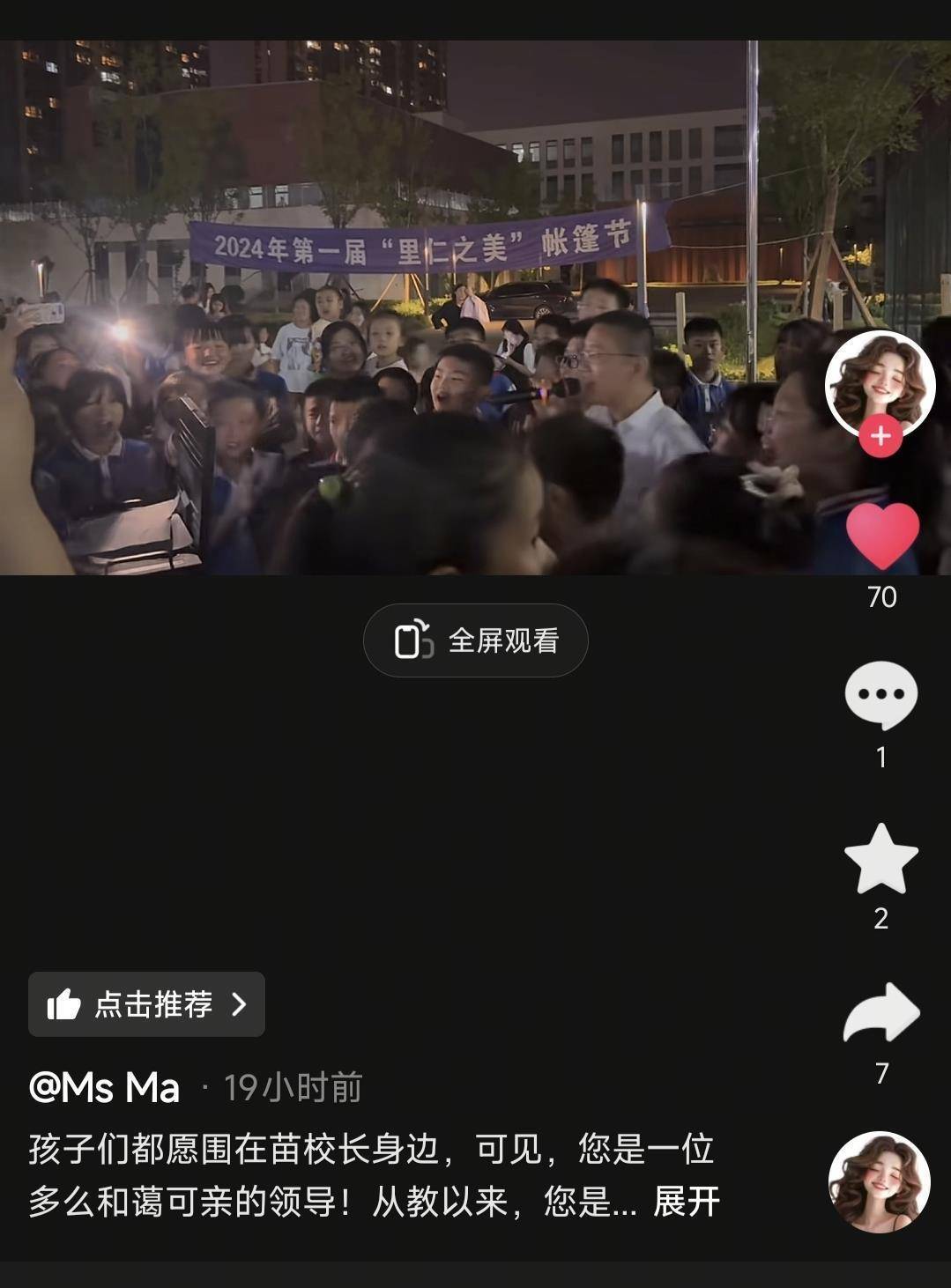Tap 全屏观看 to watch fullscreen
This screenshot has width=951, height=1288.
(x=475, y=640)
